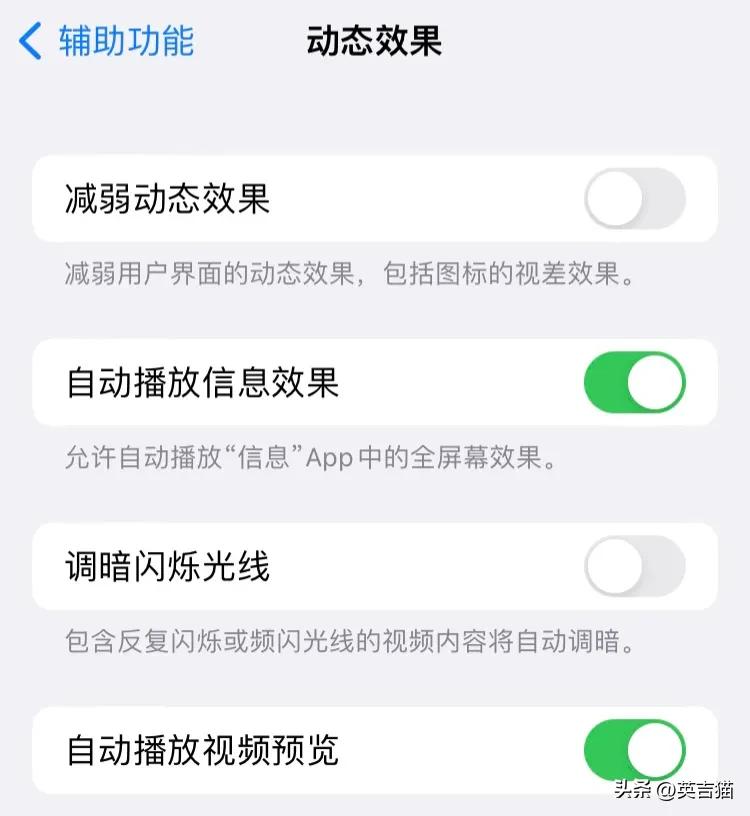The image size is (750, 816).
Task: Turn on 调暗闪烁光线
Action: tap(634, 565)
